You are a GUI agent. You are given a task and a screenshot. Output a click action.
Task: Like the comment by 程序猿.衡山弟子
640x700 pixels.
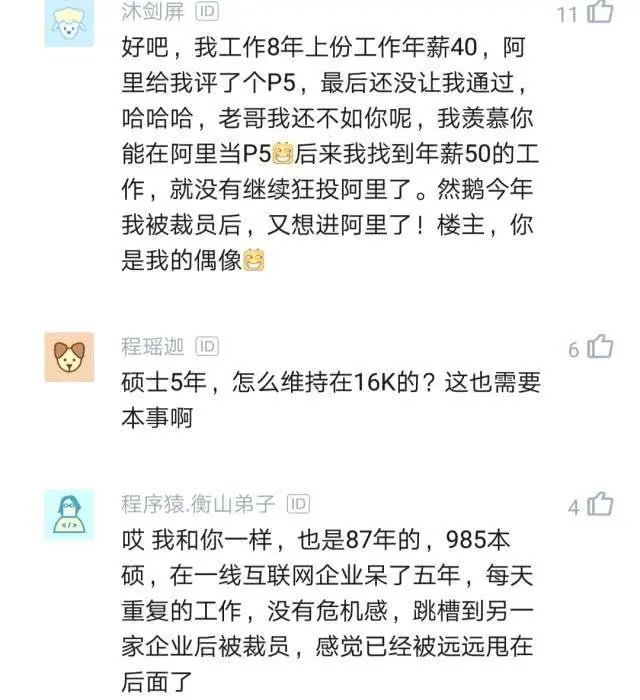[x=599, y=505]
